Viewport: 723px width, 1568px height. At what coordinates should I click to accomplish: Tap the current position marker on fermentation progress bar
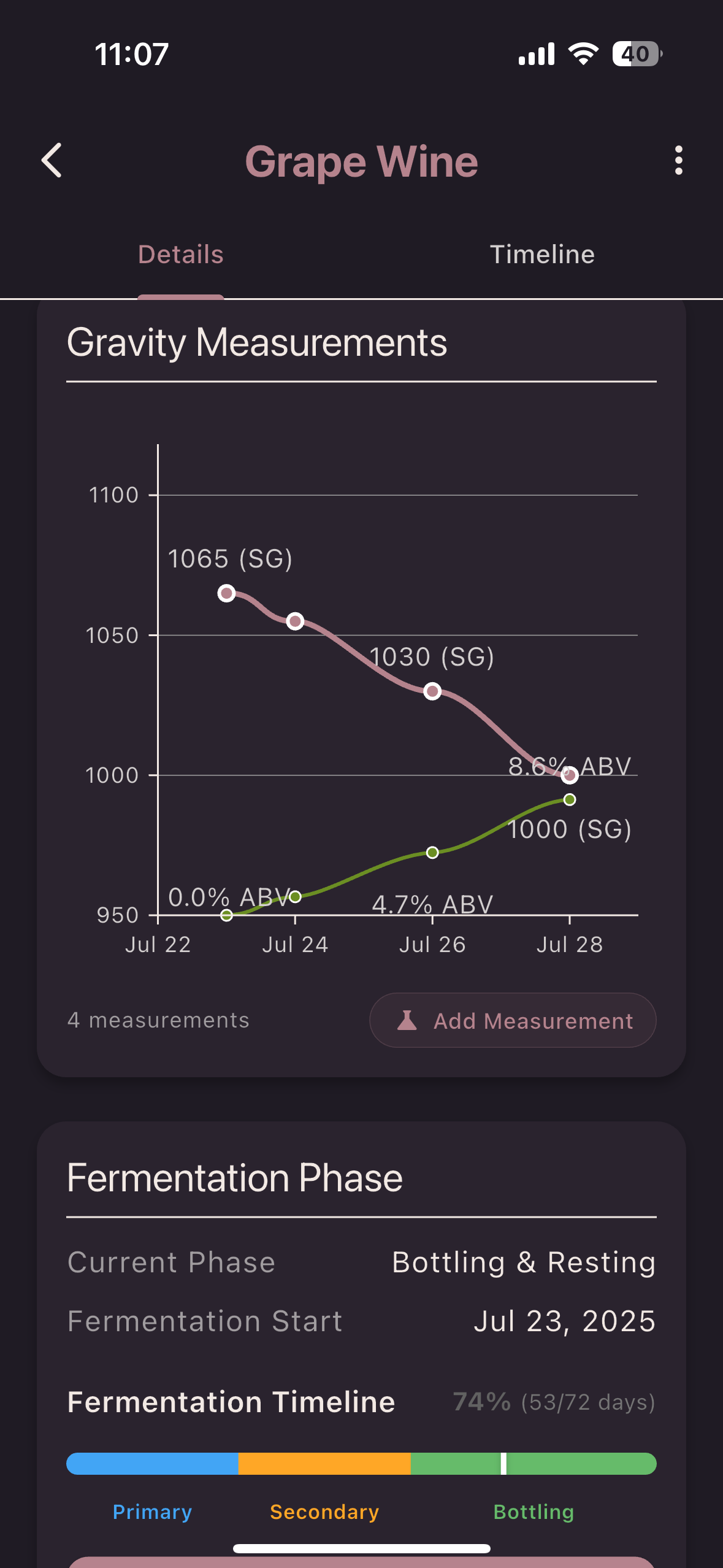[502, 1464]
